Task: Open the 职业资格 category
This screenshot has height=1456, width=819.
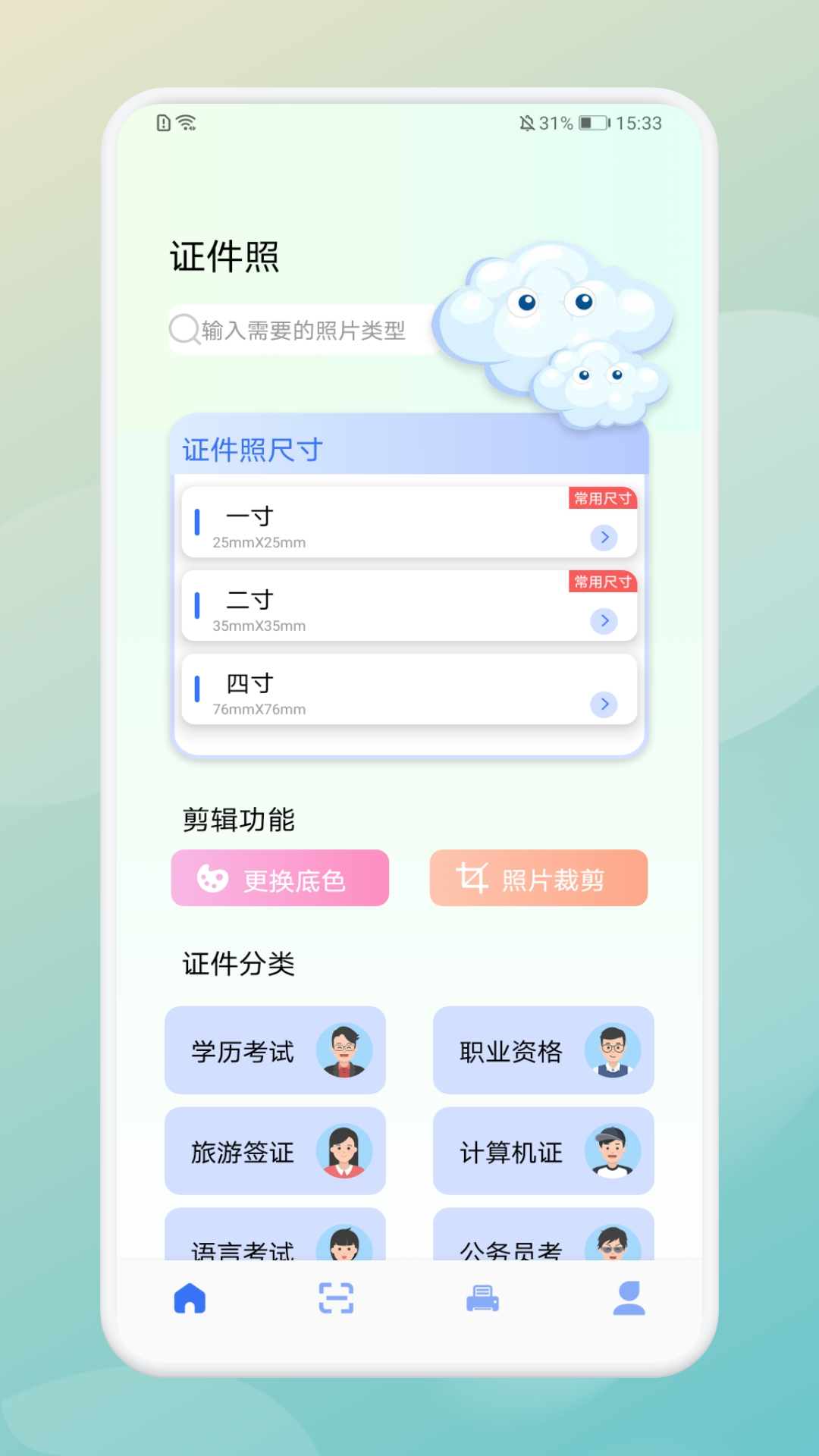Action: (x=544, y=1050)
